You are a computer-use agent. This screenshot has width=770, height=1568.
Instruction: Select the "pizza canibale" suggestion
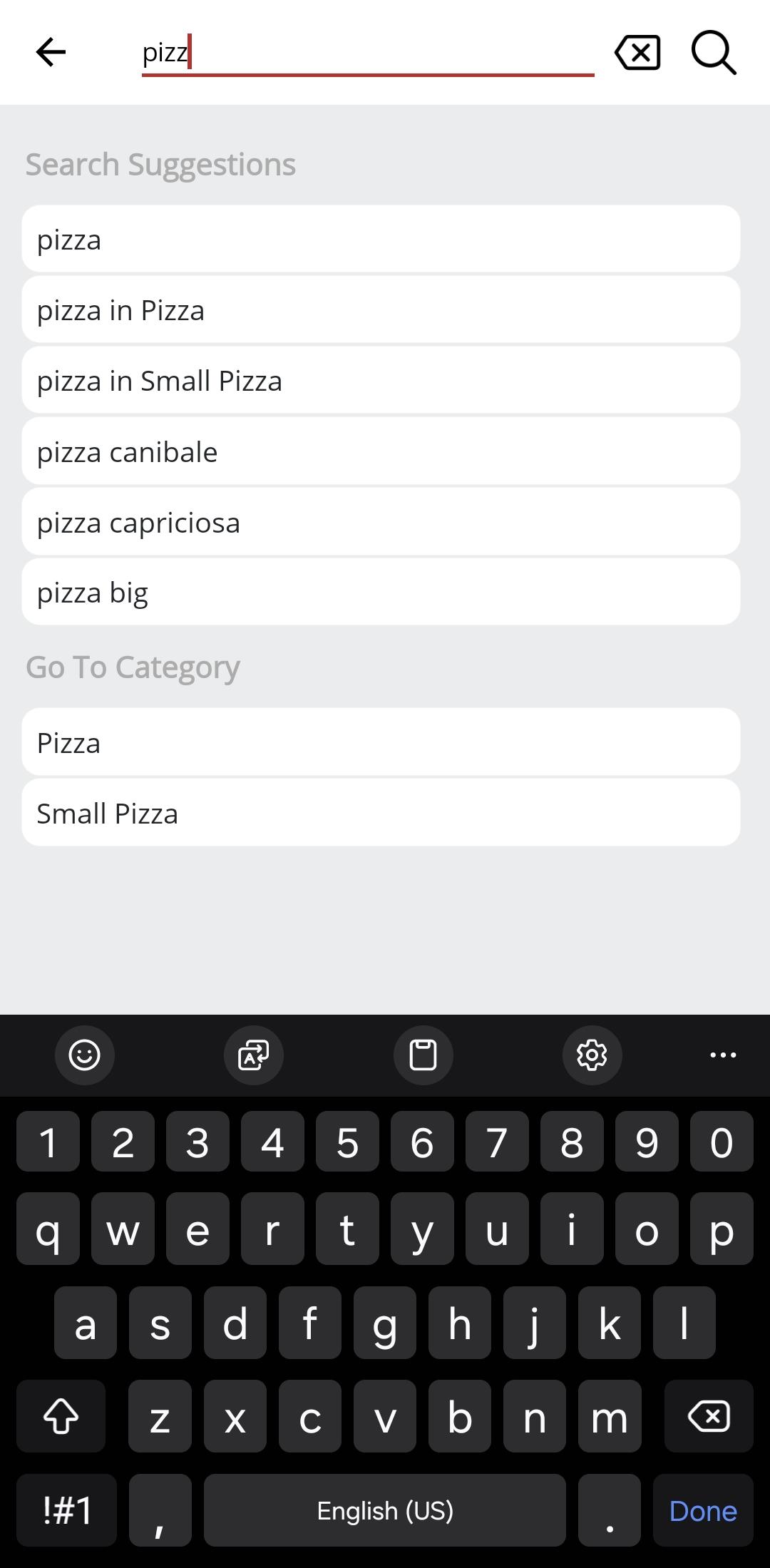381,451
